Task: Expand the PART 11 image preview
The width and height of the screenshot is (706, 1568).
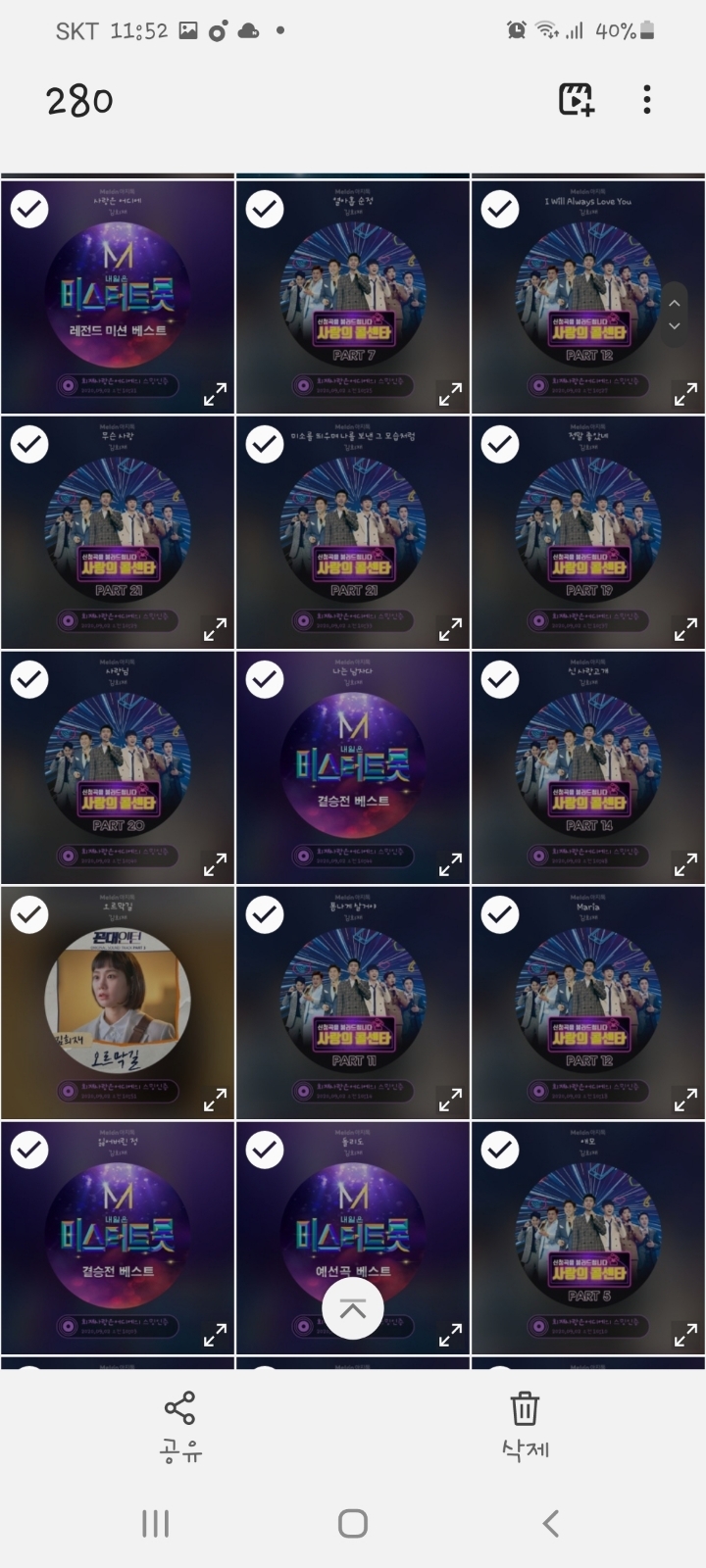Action: [450, 1100]
